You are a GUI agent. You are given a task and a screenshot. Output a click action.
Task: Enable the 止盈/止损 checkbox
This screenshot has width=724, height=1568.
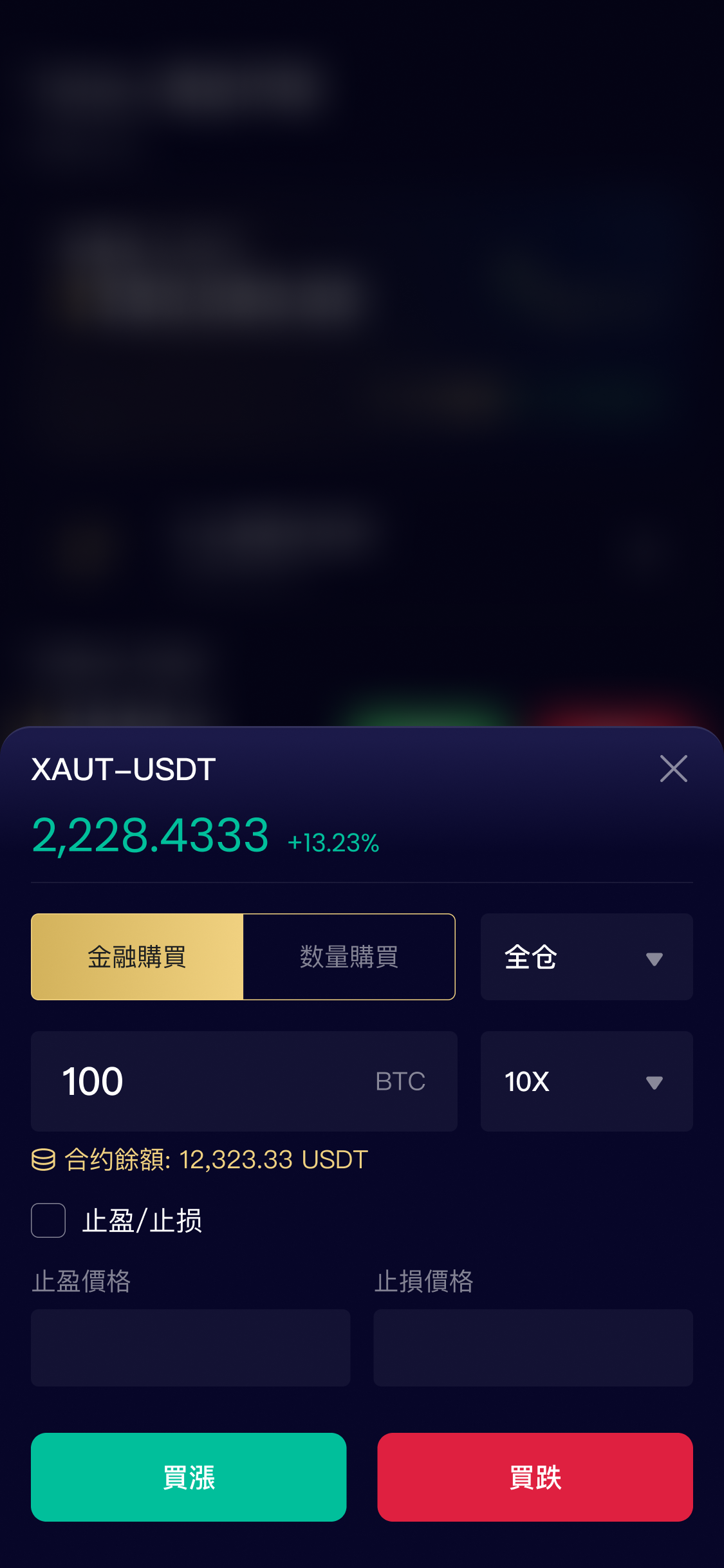point(48,1220)
